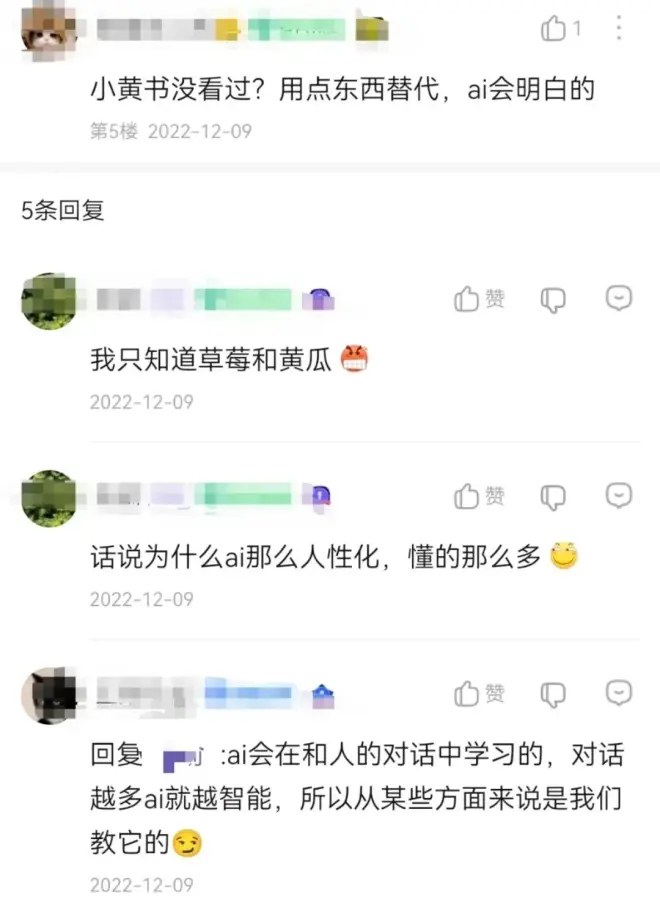Like the 话说为什么ai那么人性化 reply
Viewport: 660px width, 908px height.
(468, 496)
